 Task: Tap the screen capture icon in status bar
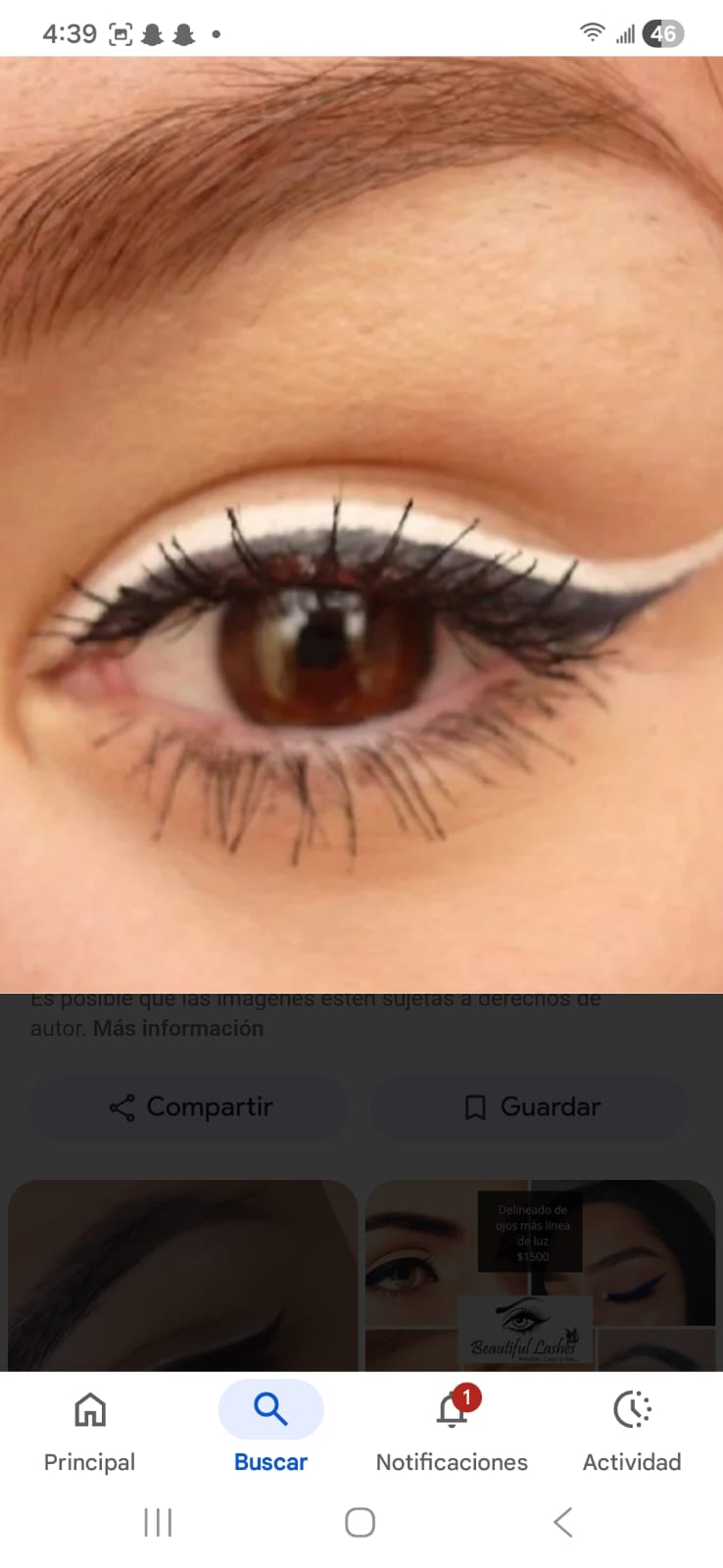point(119,32)
